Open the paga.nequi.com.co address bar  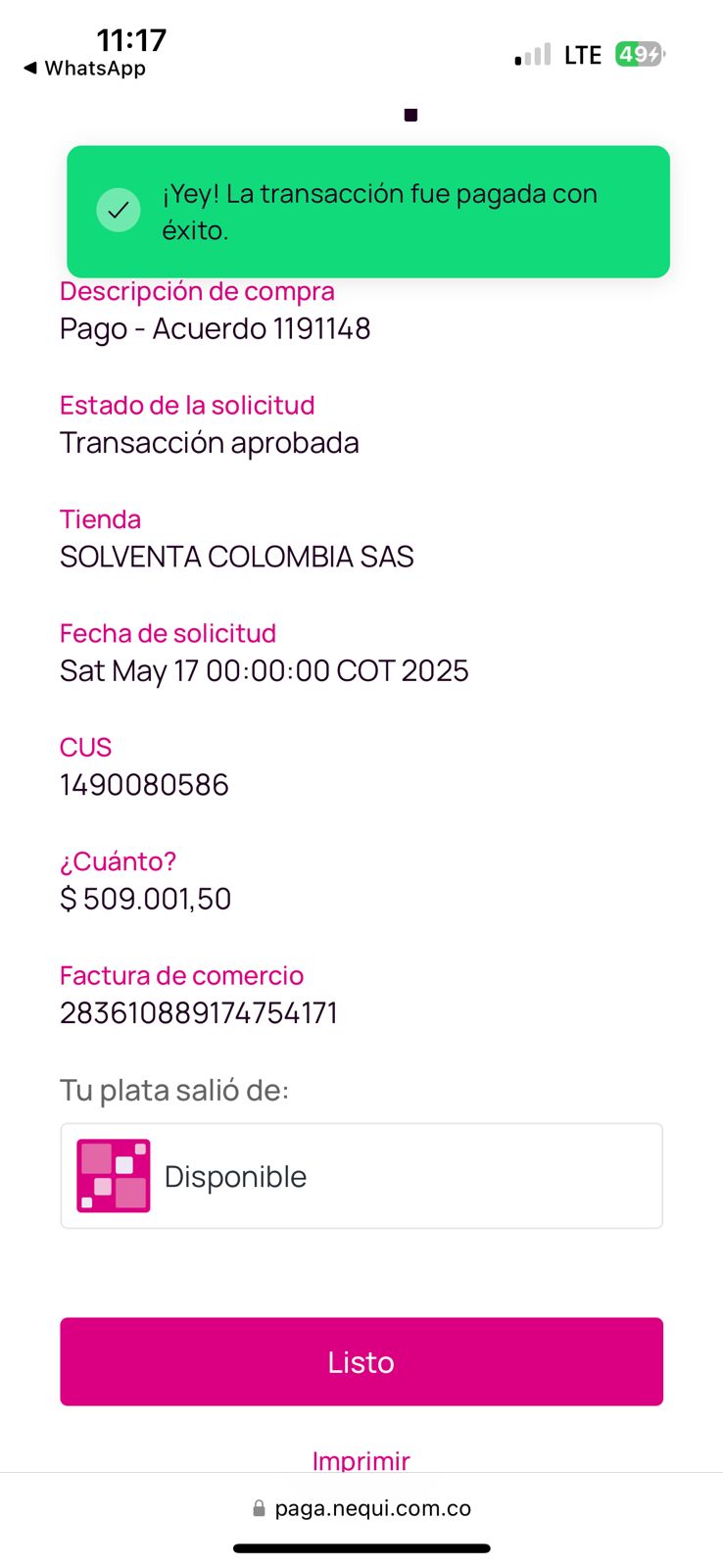[361, 1508]
